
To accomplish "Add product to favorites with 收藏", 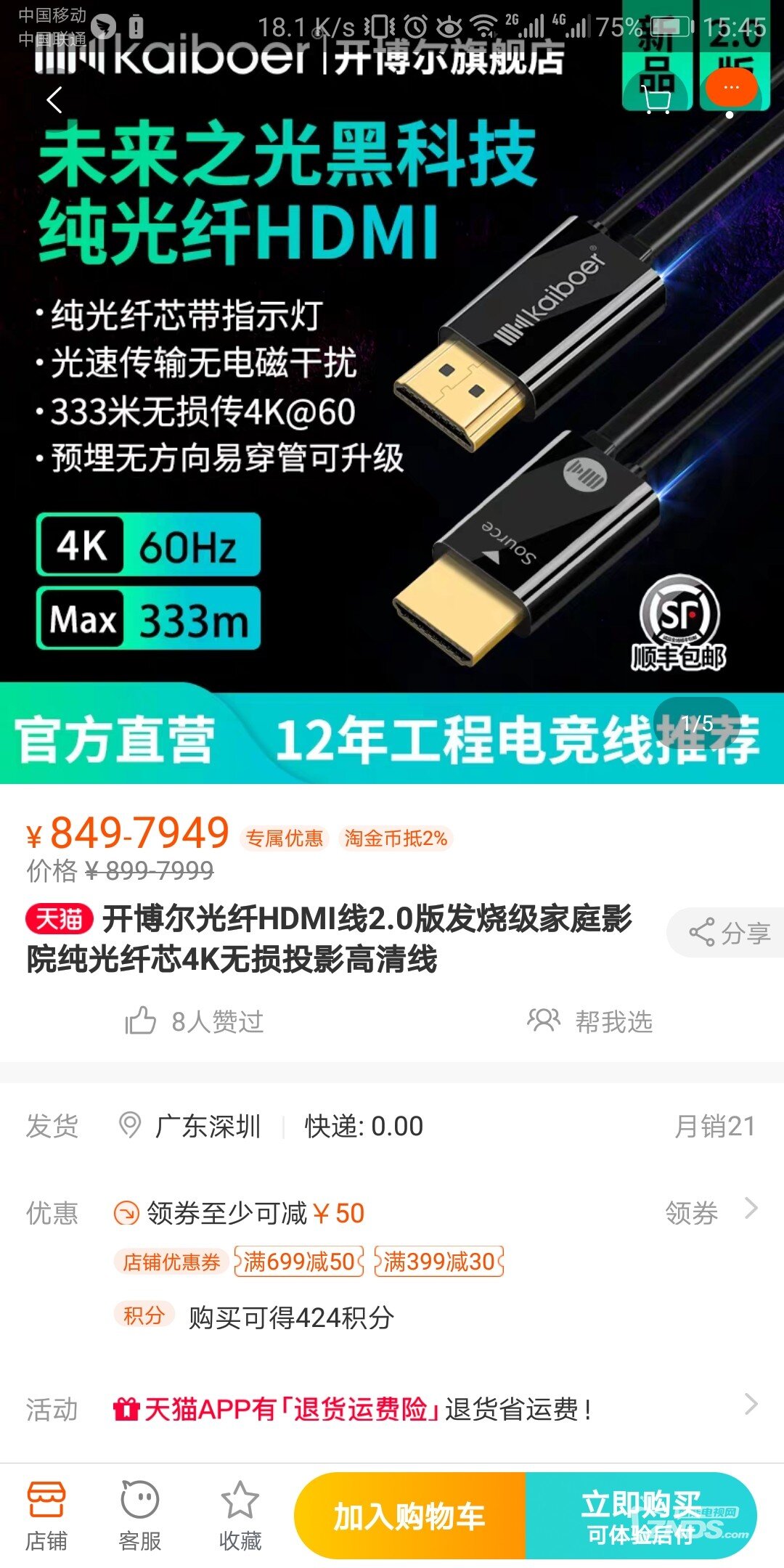I will [240, 1516].
